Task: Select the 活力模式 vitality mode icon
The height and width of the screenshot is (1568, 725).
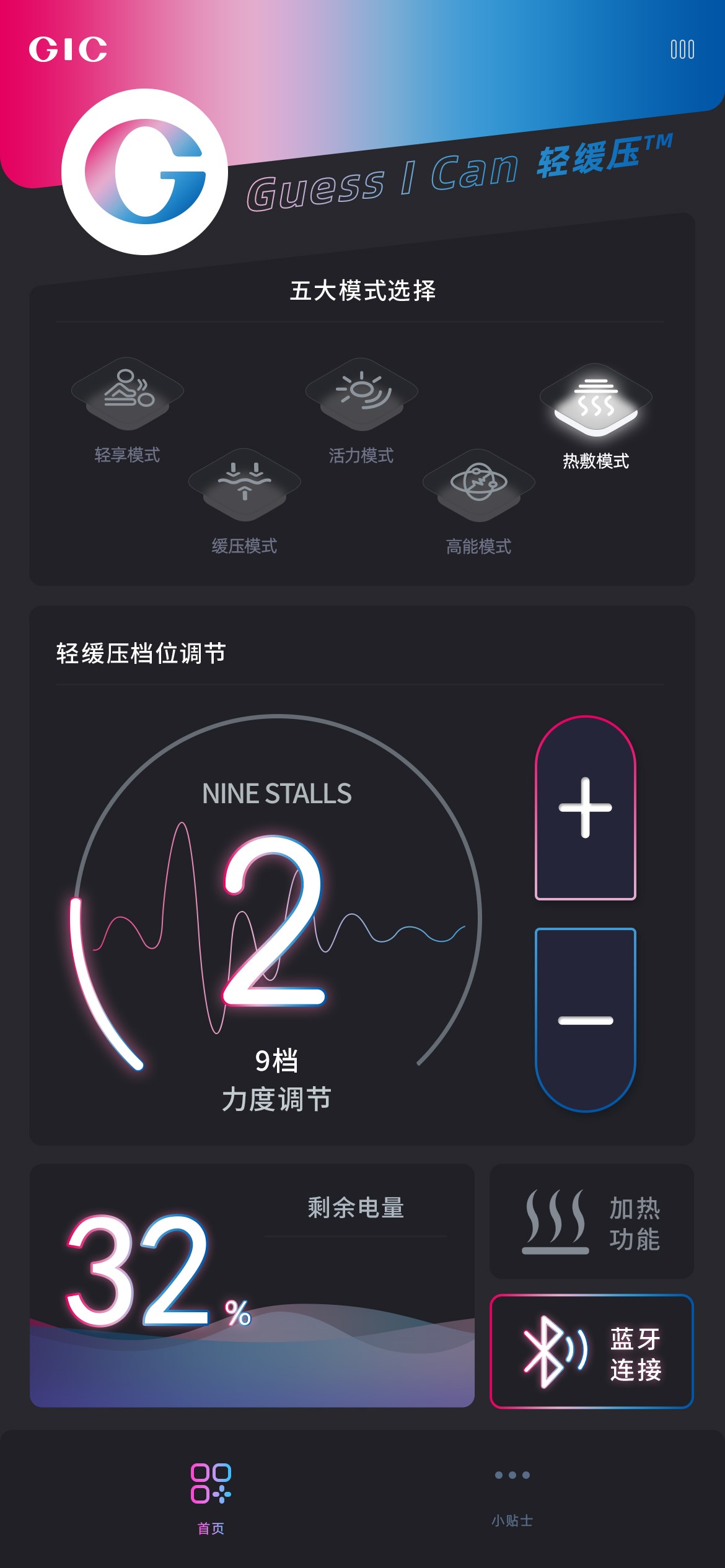Action: (362, 393)
